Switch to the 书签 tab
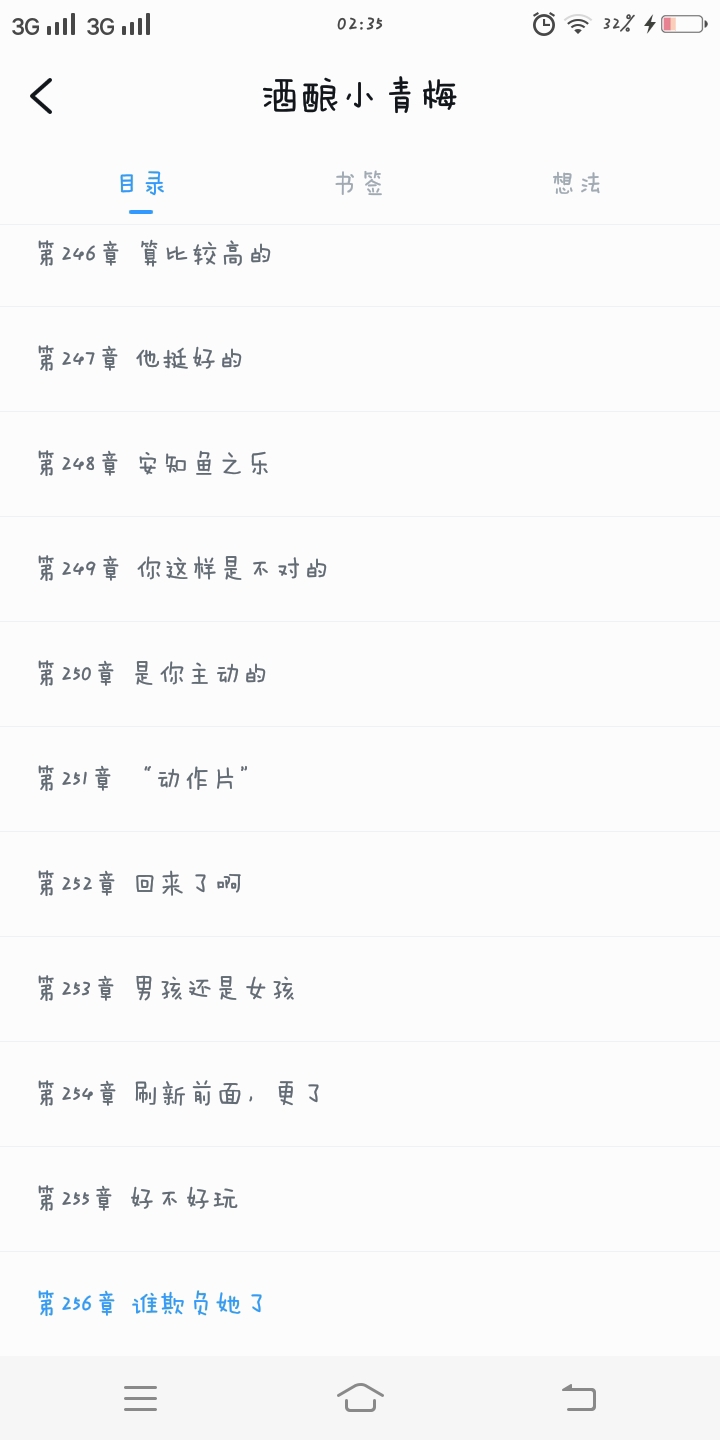This screenshot has width=720, height=1440. 359,184
